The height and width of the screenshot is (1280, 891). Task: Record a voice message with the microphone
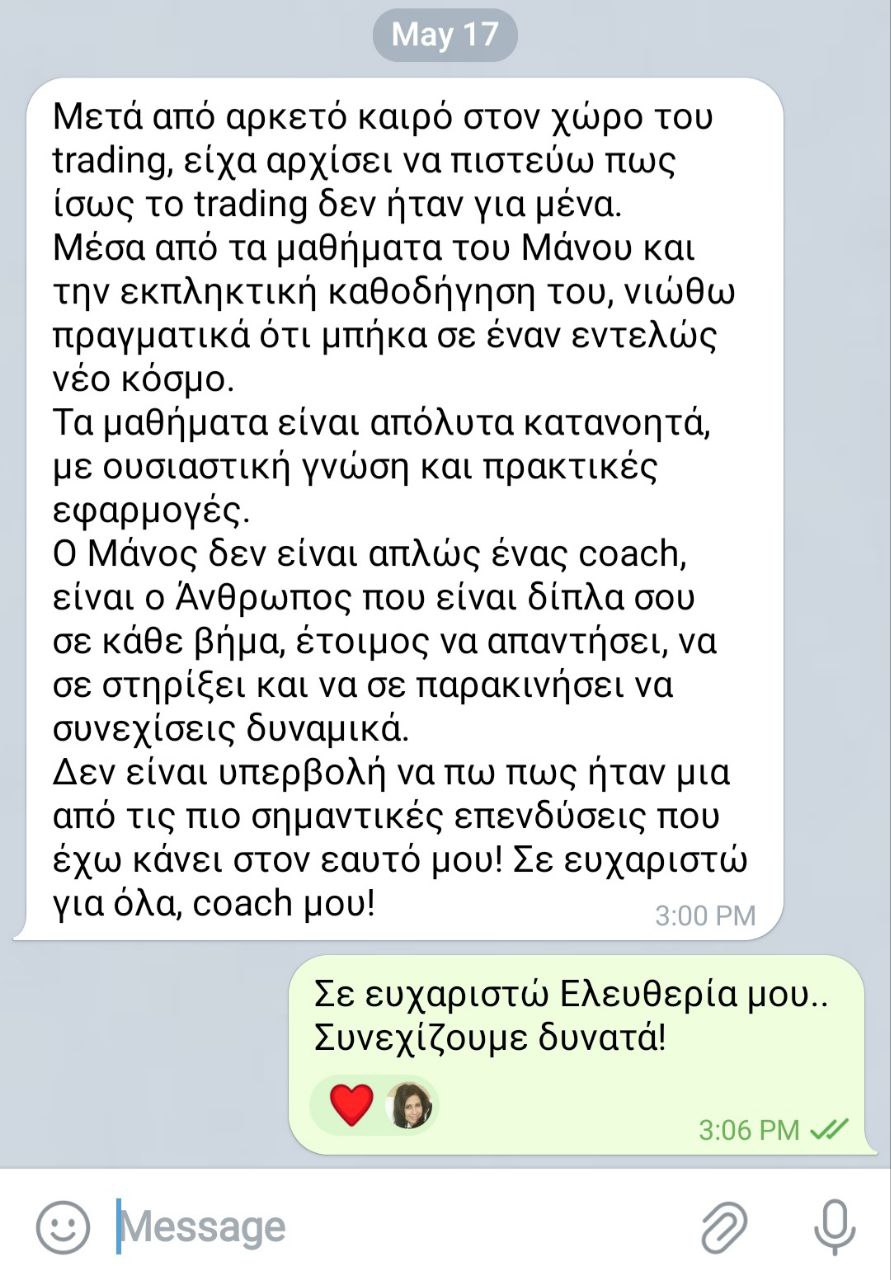click(x=834, y=1226)
